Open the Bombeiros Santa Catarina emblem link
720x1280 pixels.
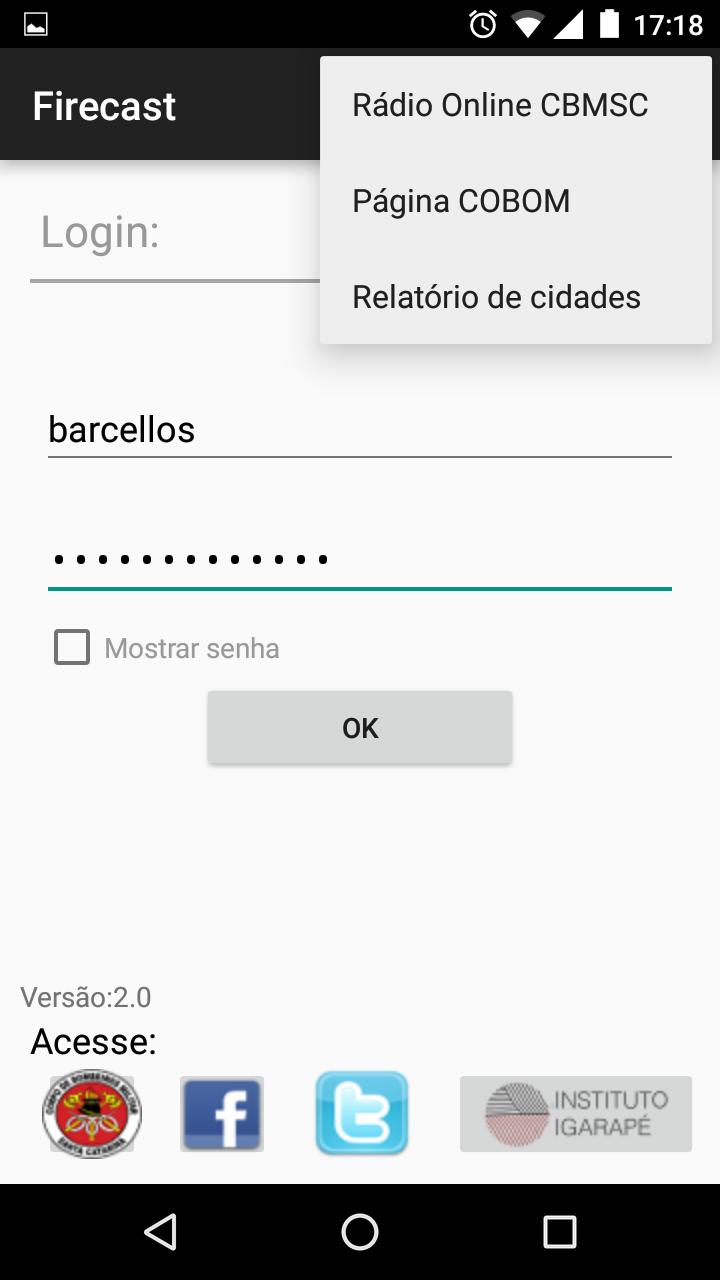[x=92, y=1113]
